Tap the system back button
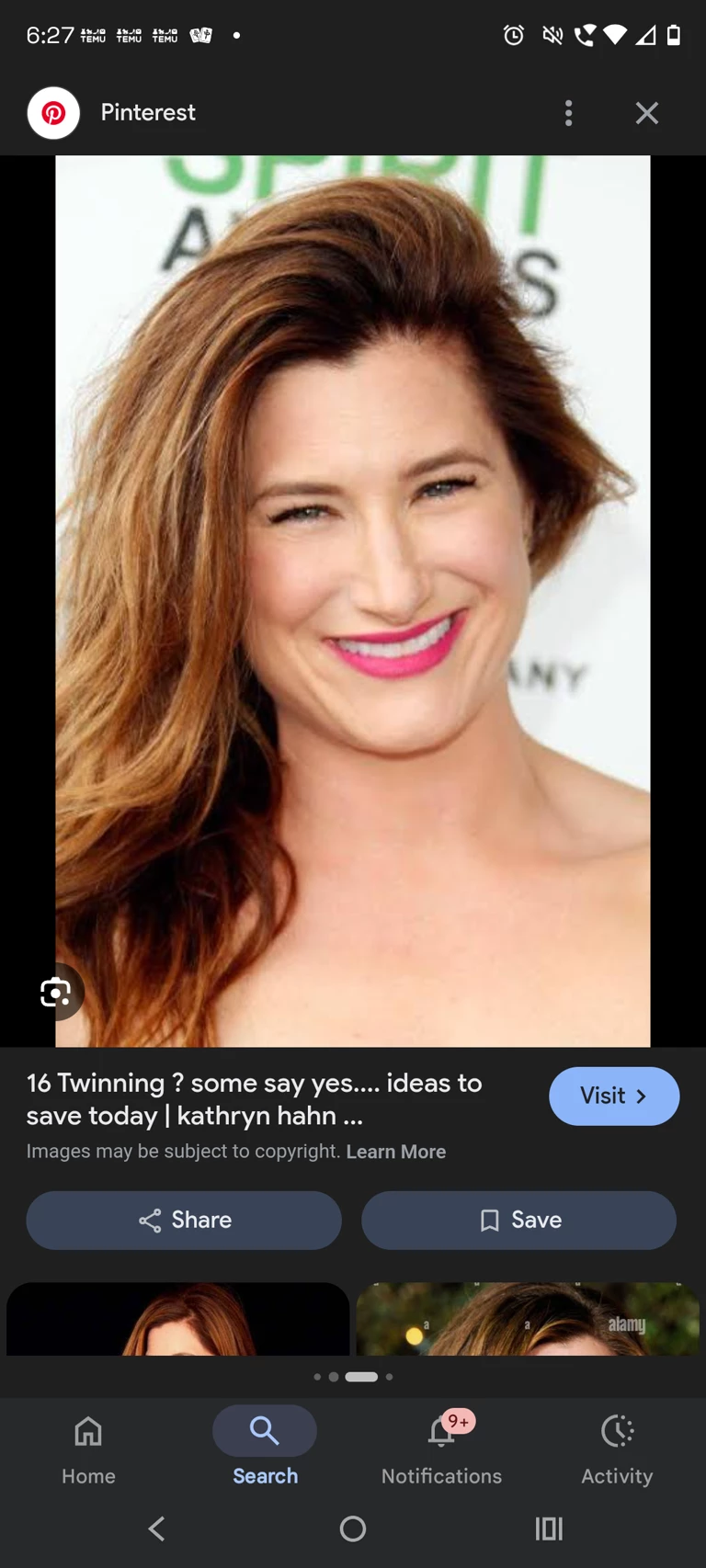Screen dimensions: 706x1568 157,1528
